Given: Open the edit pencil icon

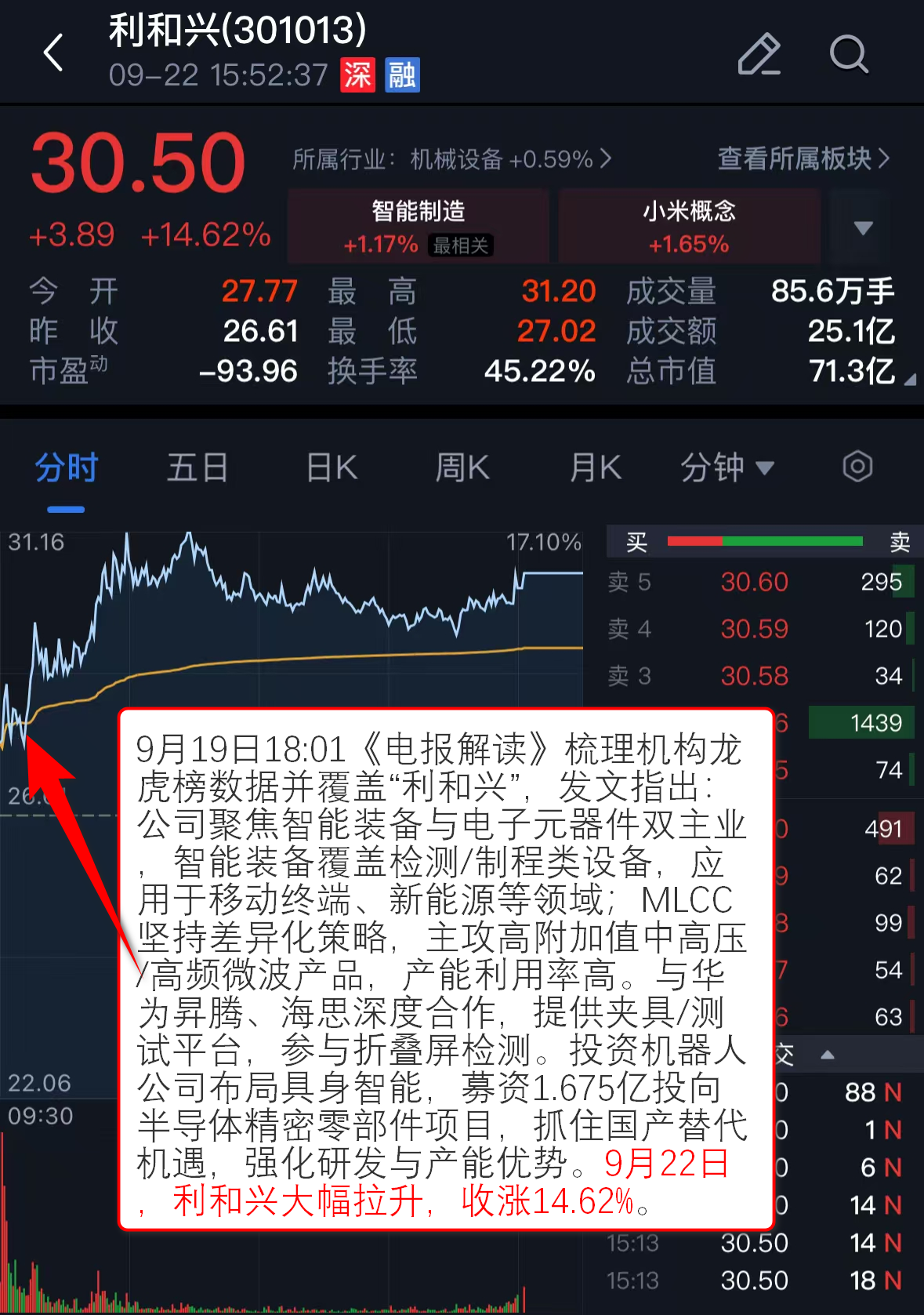Looking at the screenshot, I should [x=759, y=53].
